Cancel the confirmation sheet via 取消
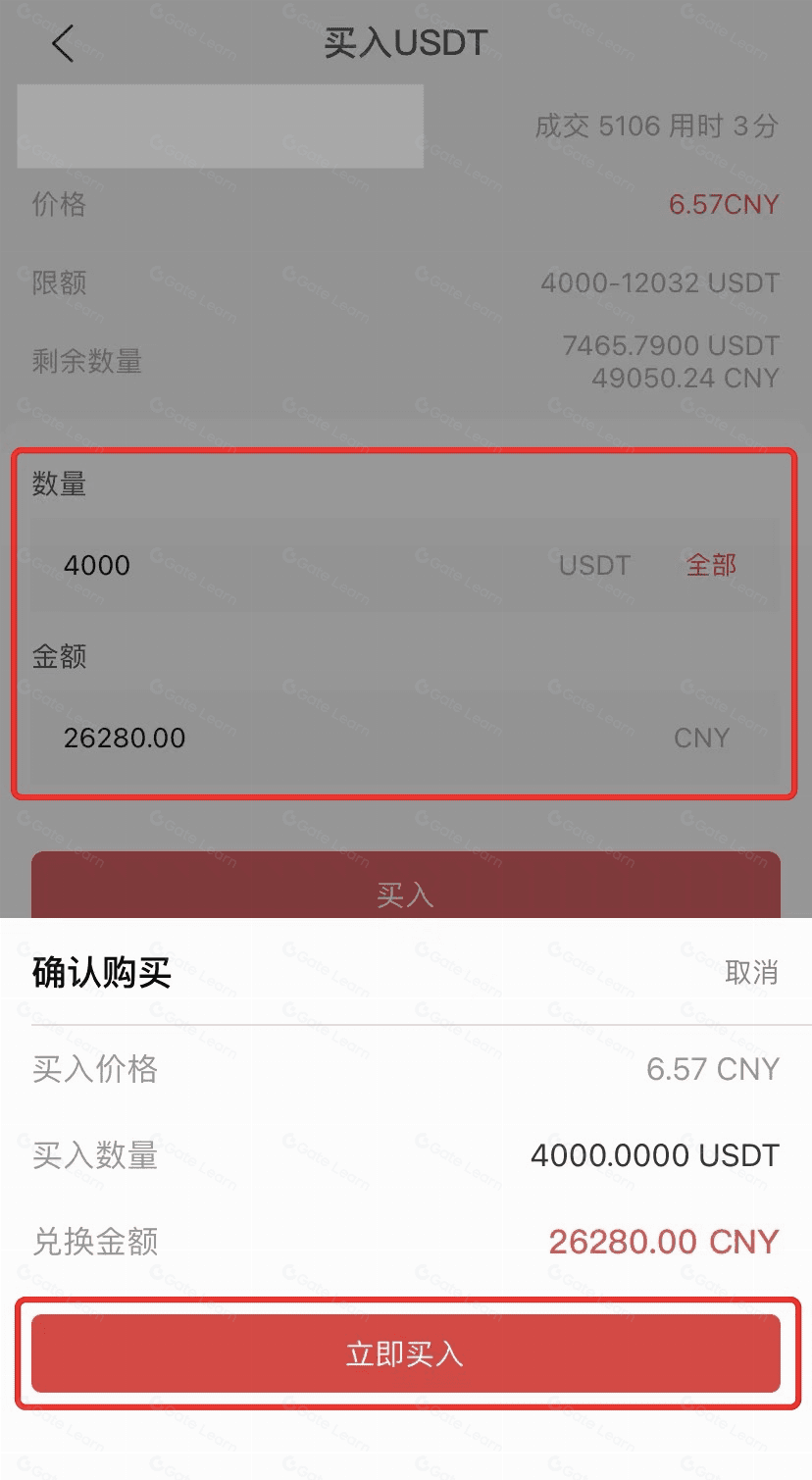Screen dimensions: 812x1480 click(751, 972)
